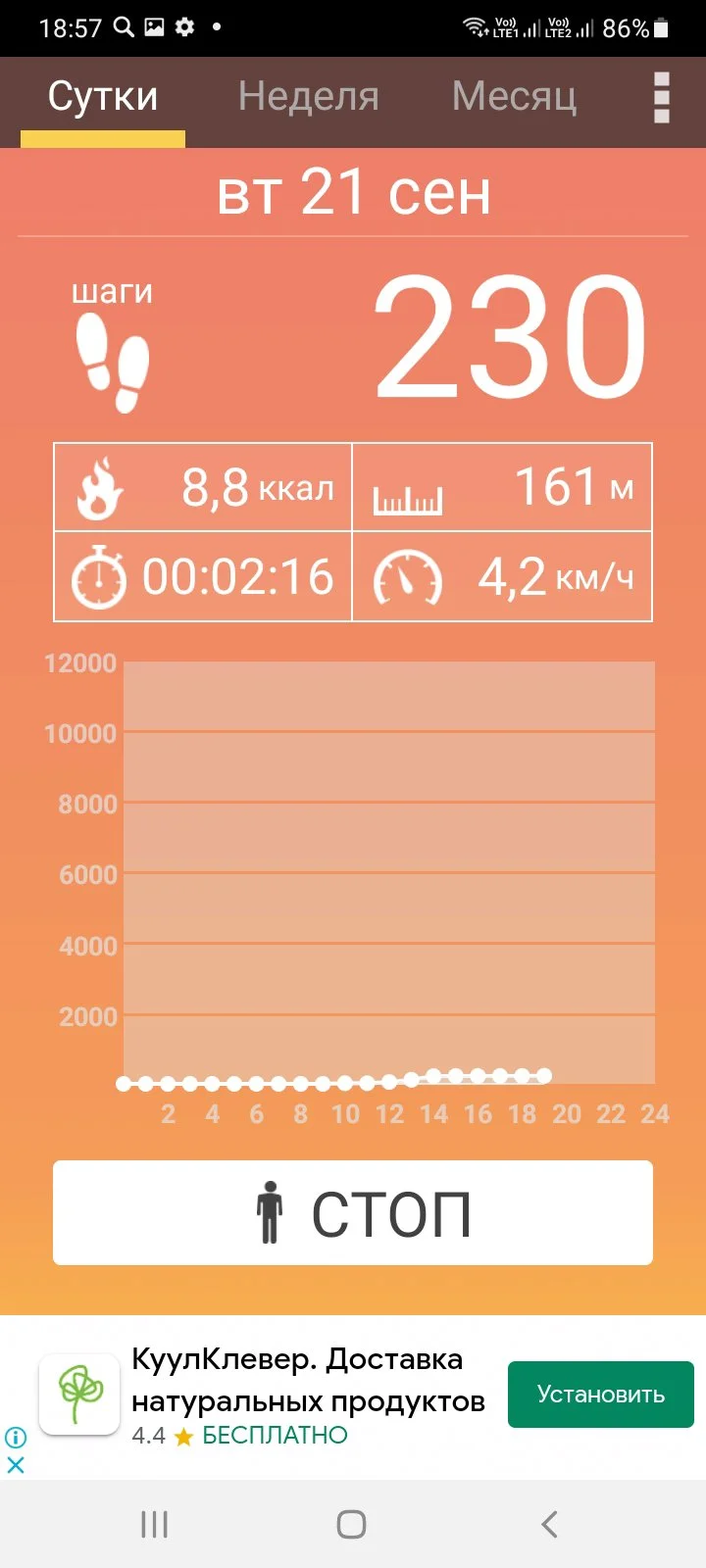The width and height of the screenshot is (706, 1568).
Task: Go back using the system back button
Action: 549,1524
